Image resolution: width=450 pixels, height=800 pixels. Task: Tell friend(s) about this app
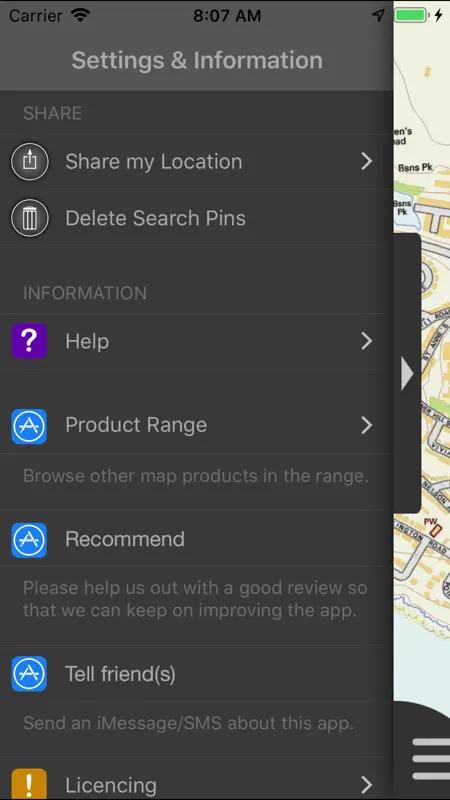click(x=196, y=674)
